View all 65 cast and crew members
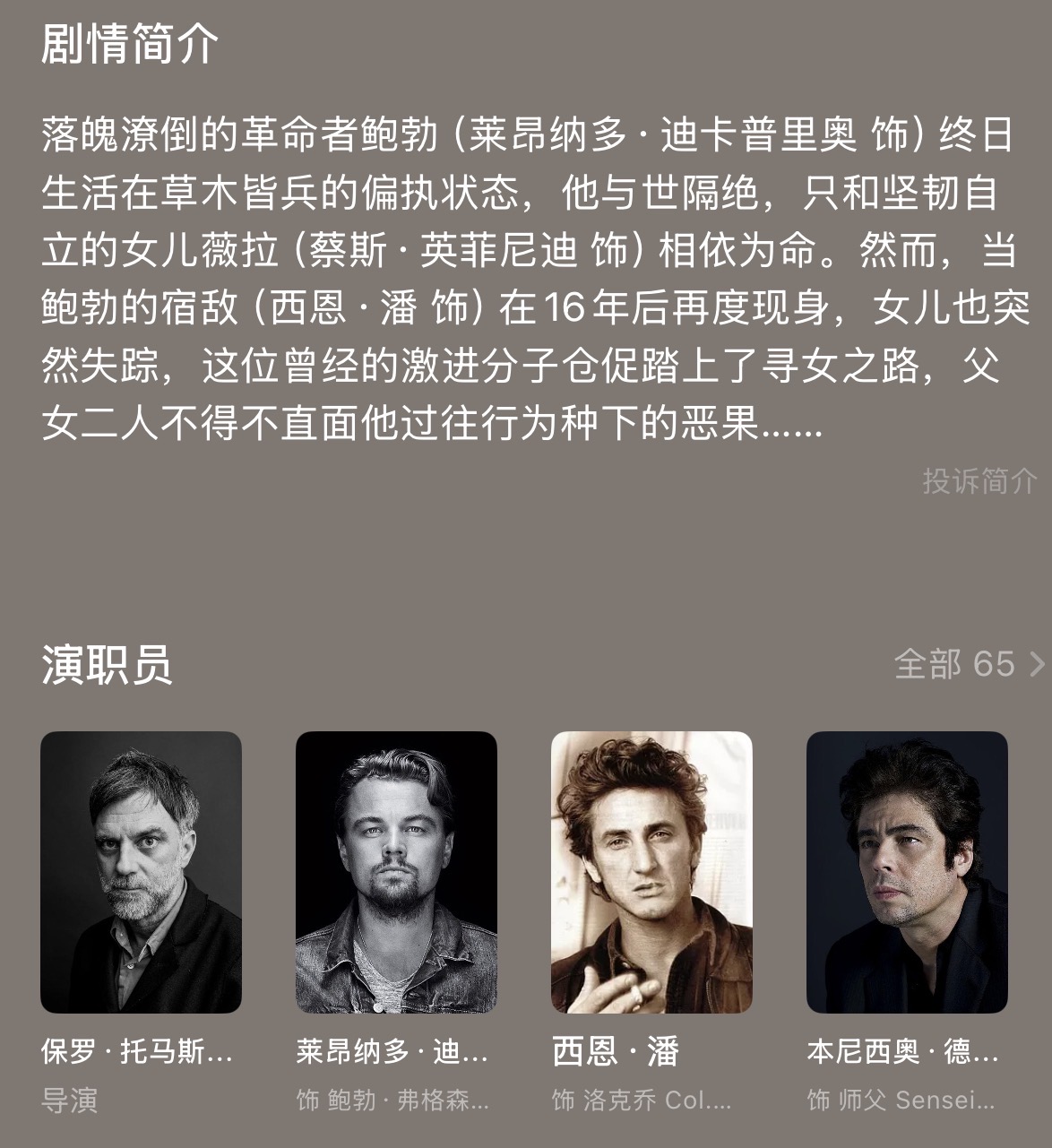 click(x=968, y=664)
